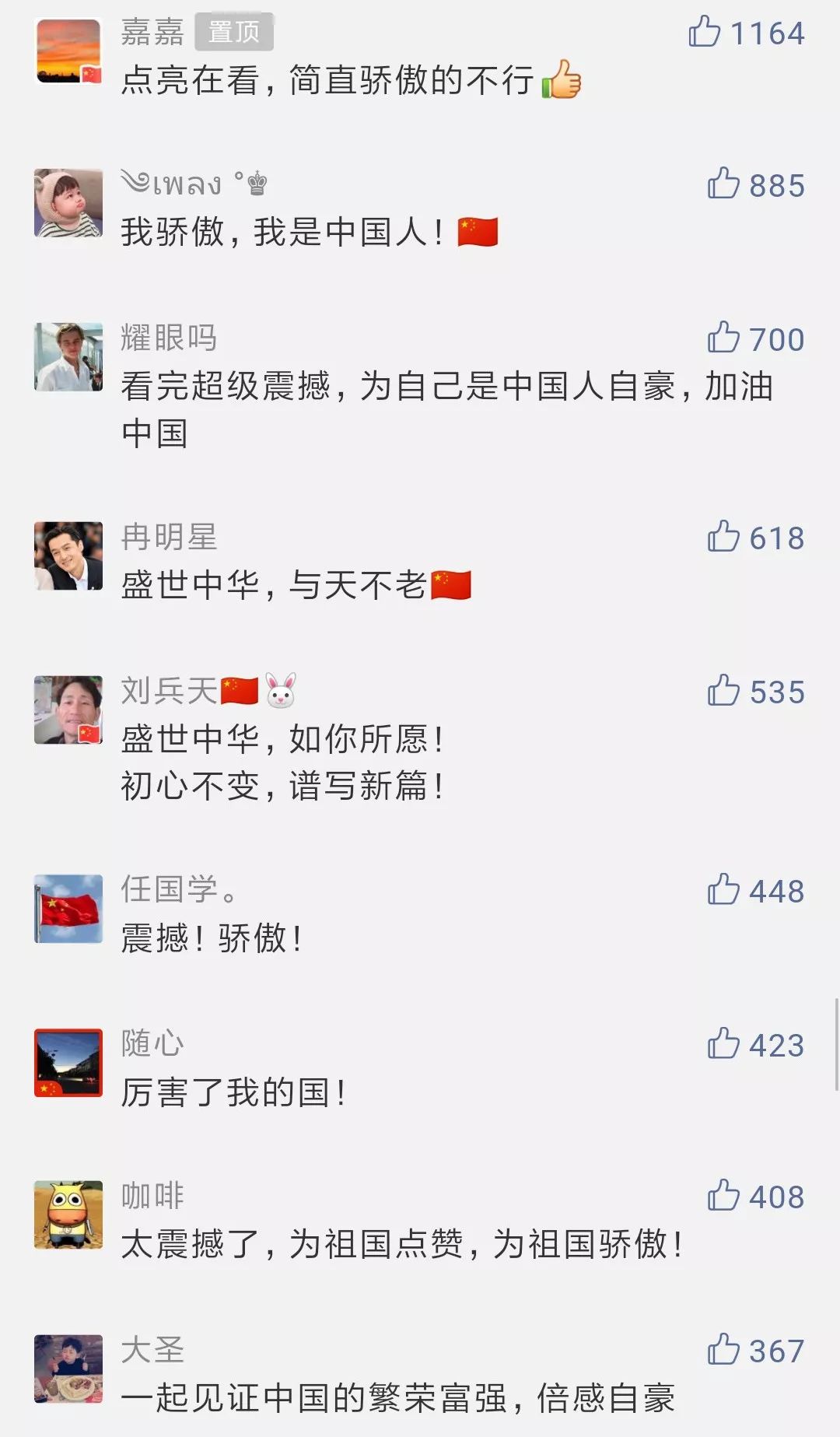
Task: Like 大圣's comment
Action: pos(723,1349)
